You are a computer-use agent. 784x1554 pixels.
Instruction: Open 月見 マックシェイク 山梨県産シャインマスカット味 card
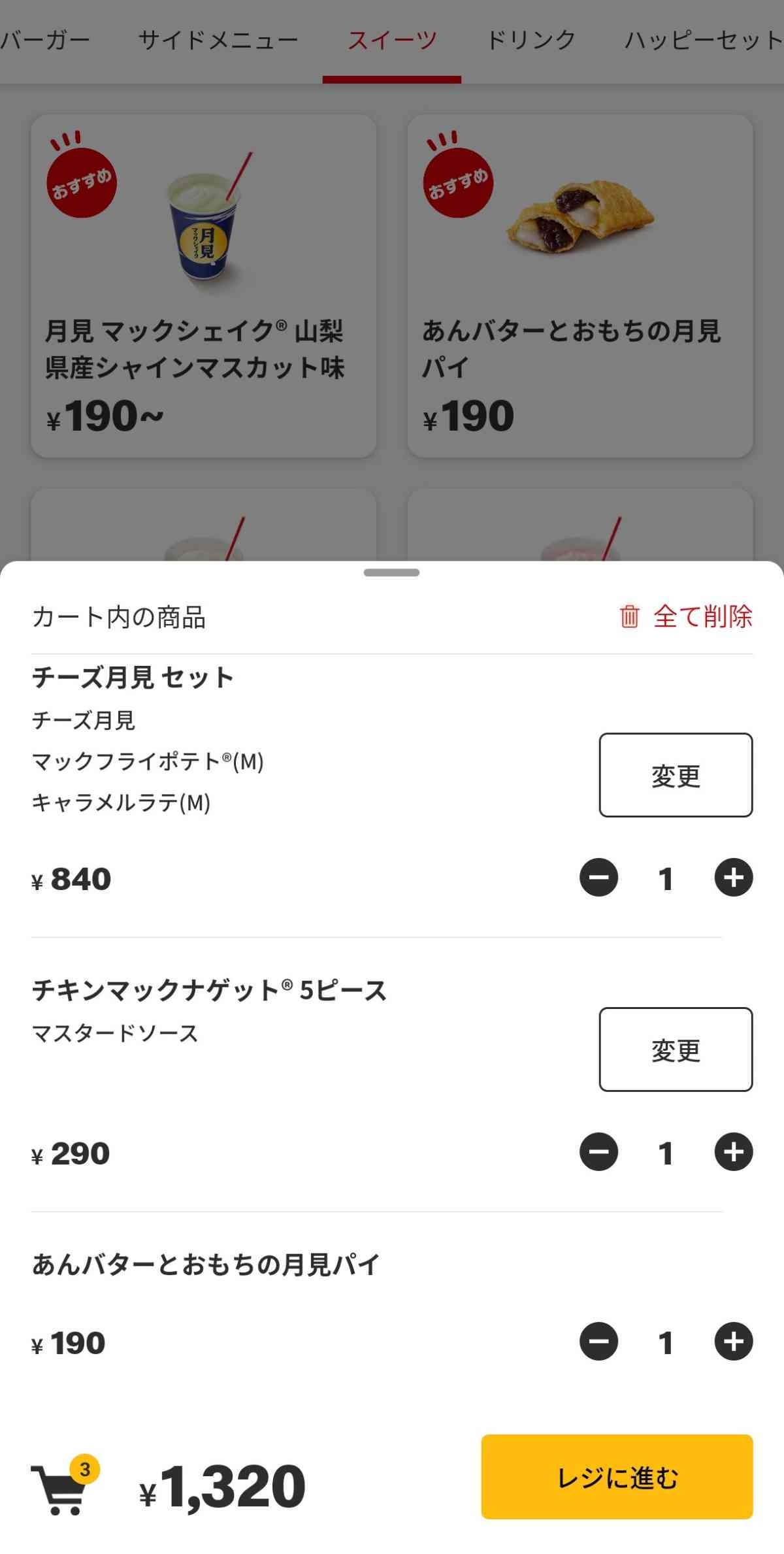tap(203, 286)
